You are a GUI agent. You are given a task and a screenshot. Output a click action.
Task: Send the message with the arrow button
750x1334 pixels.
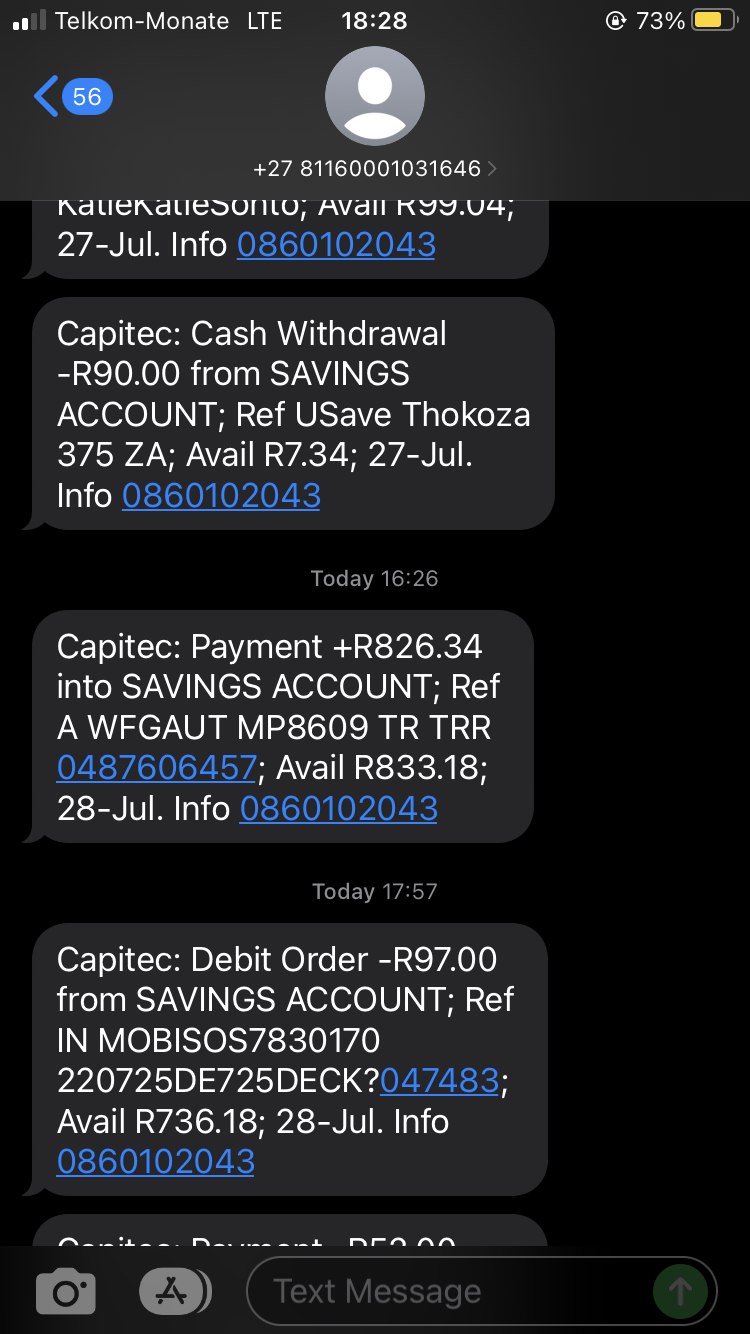click(x=680, y=1292)
